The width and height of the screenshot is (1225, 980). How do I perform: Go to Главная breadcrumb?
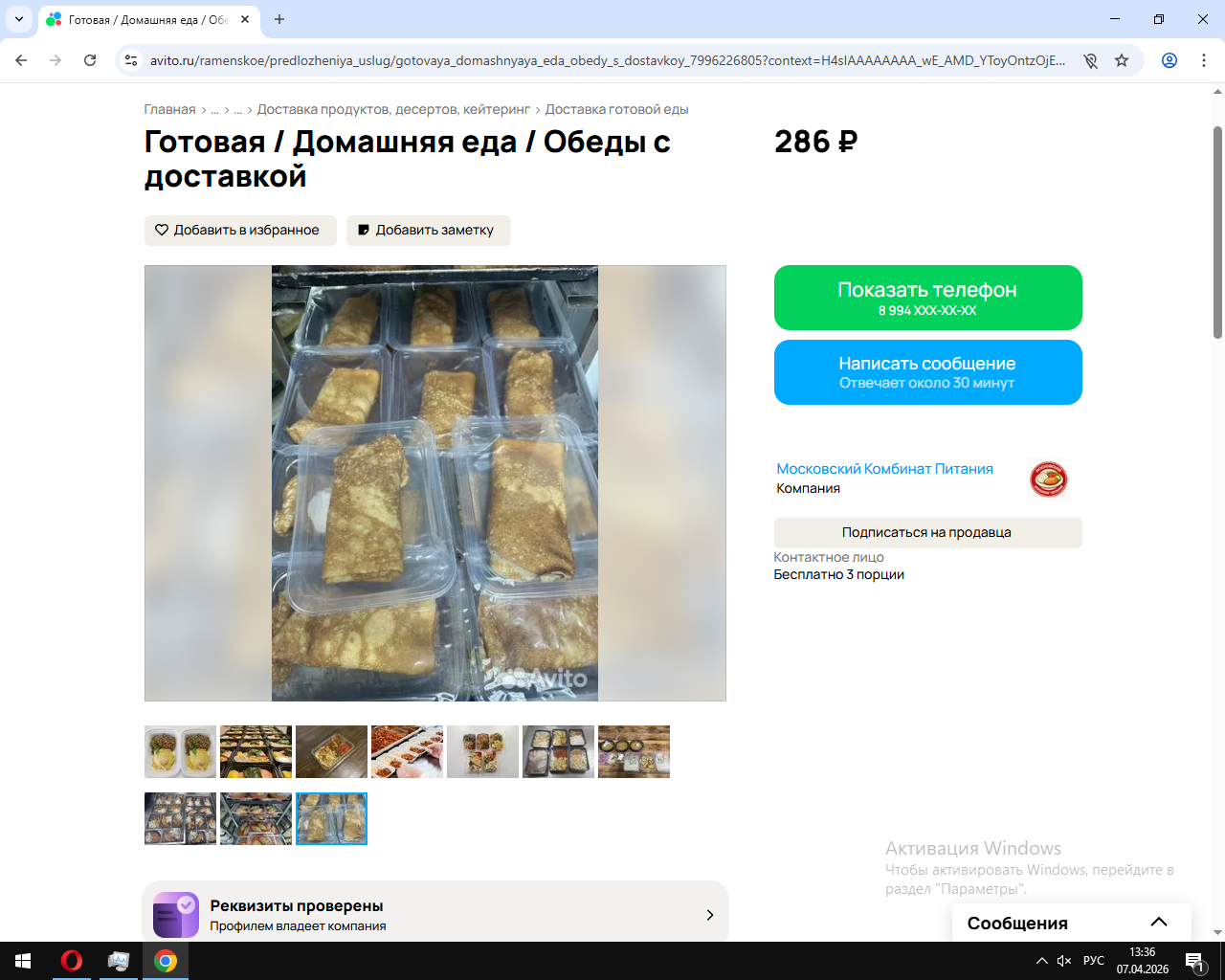pyautogui.click(x=169, y=110)
